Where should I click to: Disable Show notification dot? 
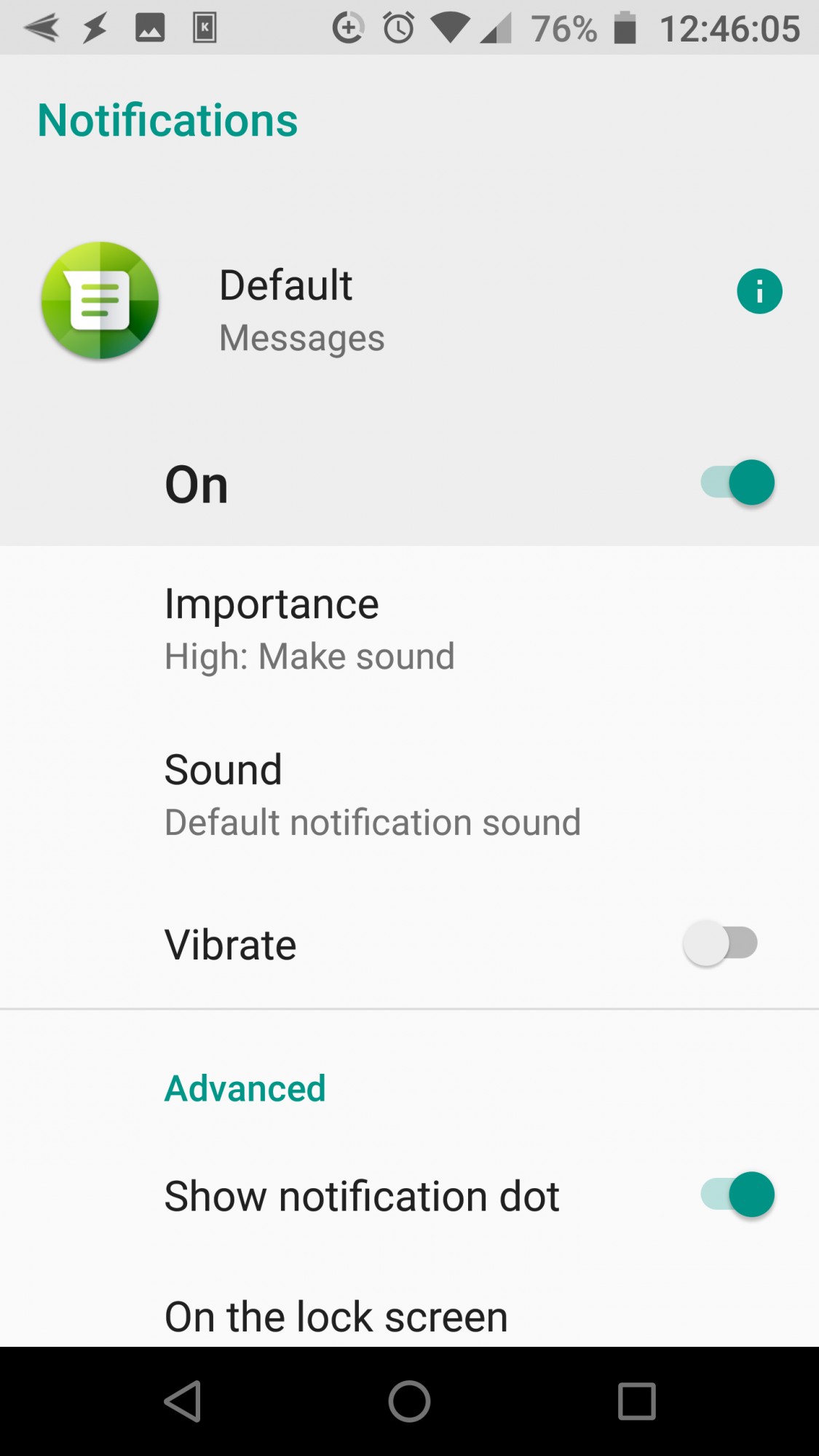737,1195
